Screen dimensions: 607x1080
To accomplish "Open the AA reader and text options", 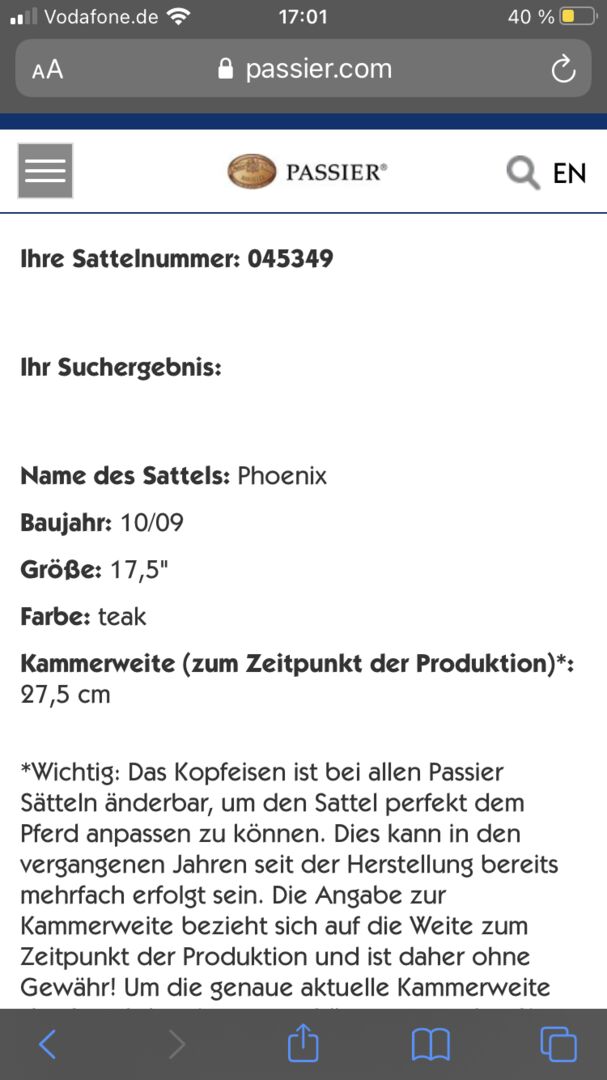I will (x=47, y=69).
